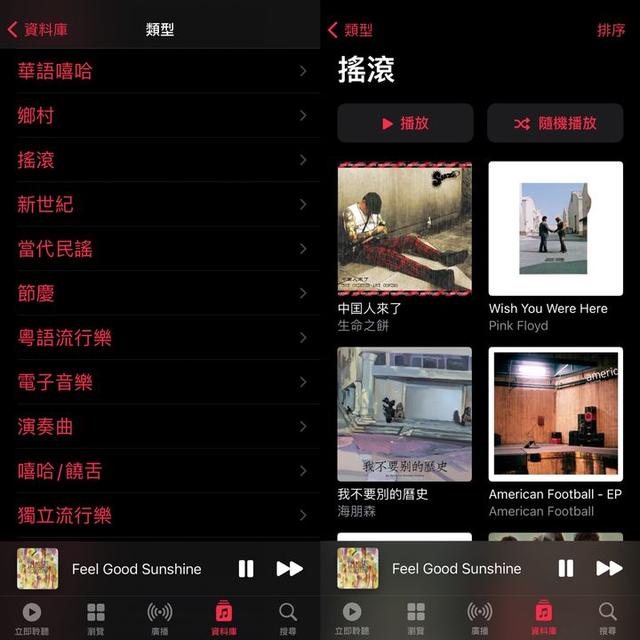Tap the 電子音樂 genre row
Image resolution: width=640 pixels, height=640 pixels.
pos(160,382)
